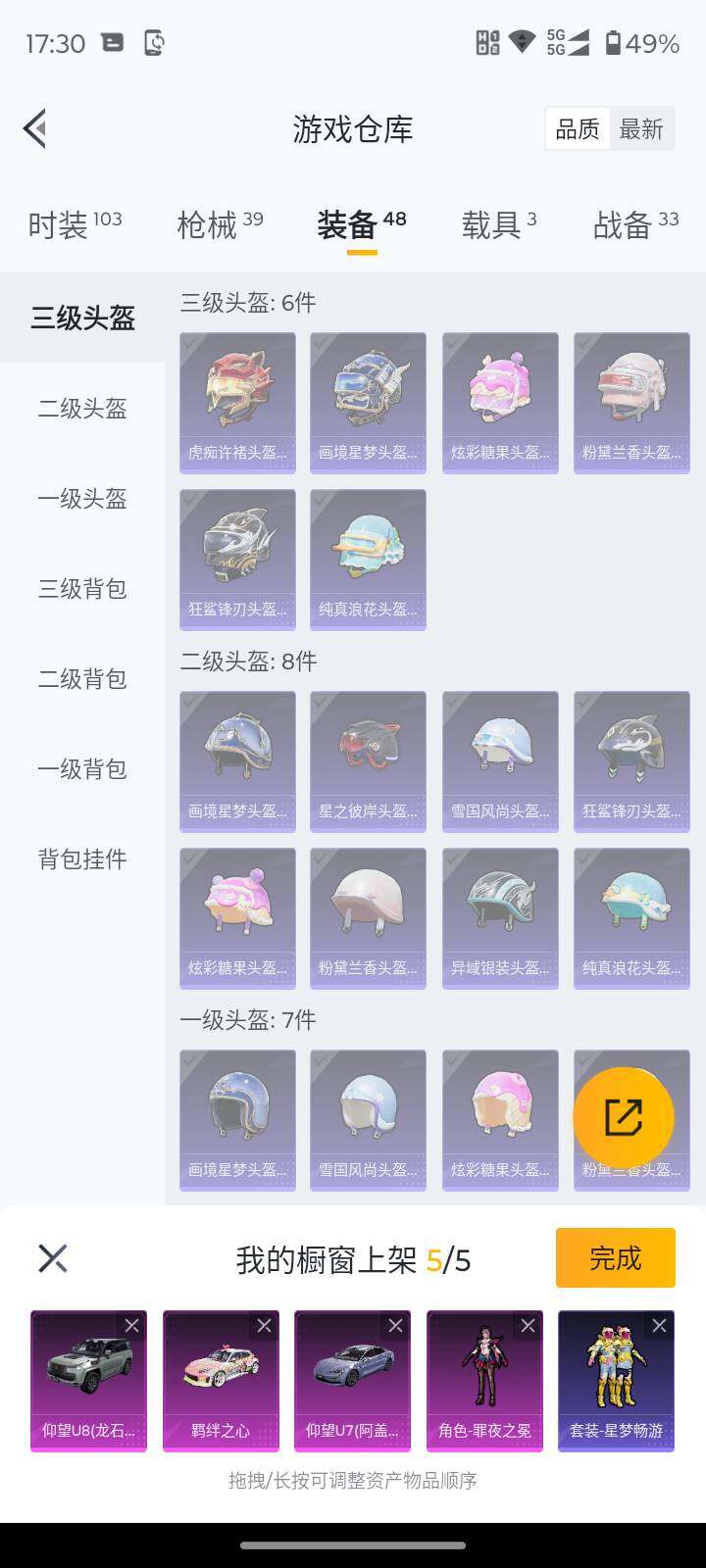Image resolution: width=706 pixels, height=1568 pixels.
Task: Select 二级头盔 in the sidebar
Action: 81,409
